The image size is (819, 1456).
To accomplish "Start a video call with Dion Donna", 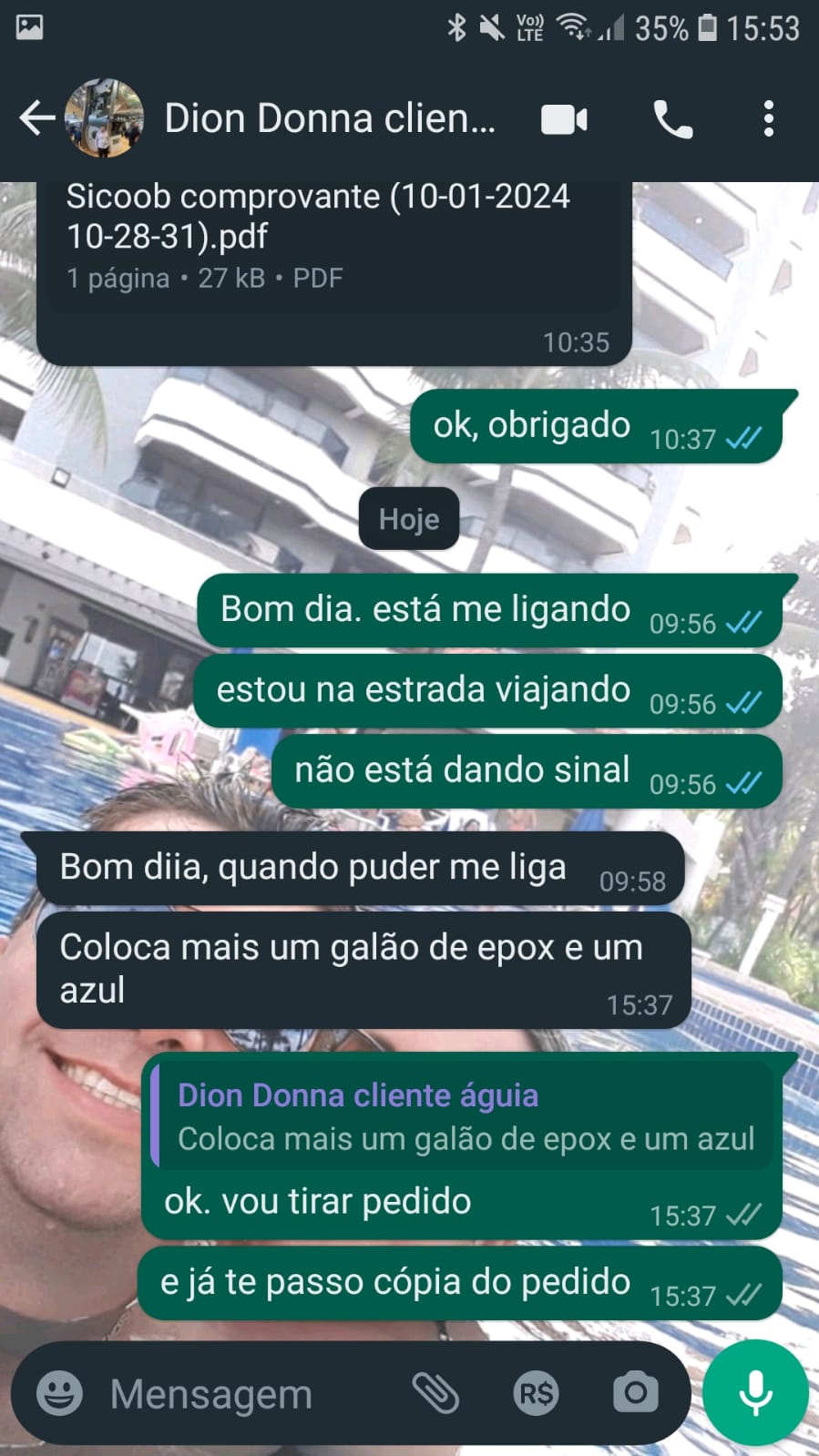I will point(564,119).
